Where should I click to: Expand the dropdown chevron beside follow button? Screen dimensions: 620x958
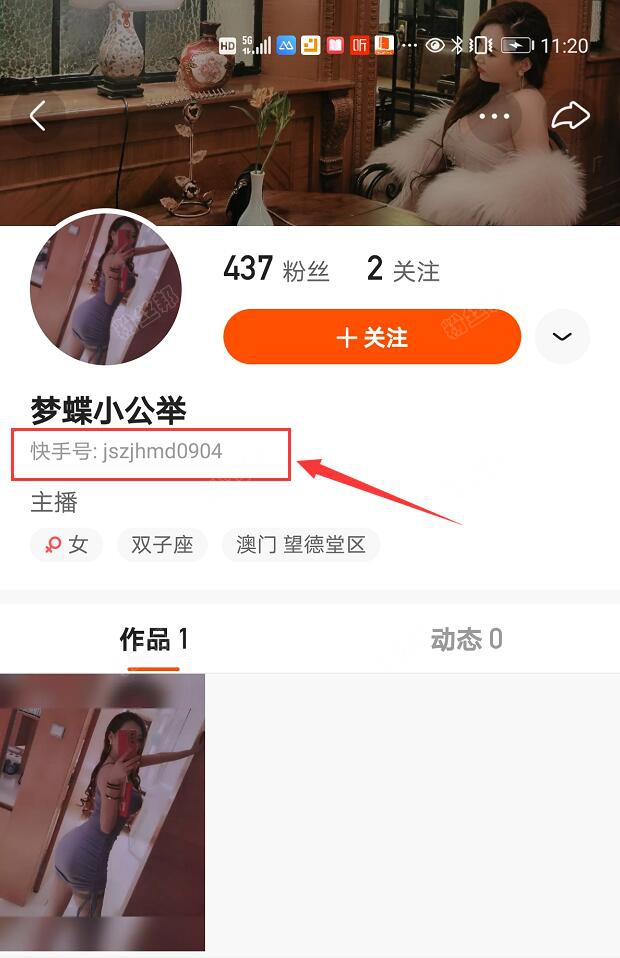562,337
